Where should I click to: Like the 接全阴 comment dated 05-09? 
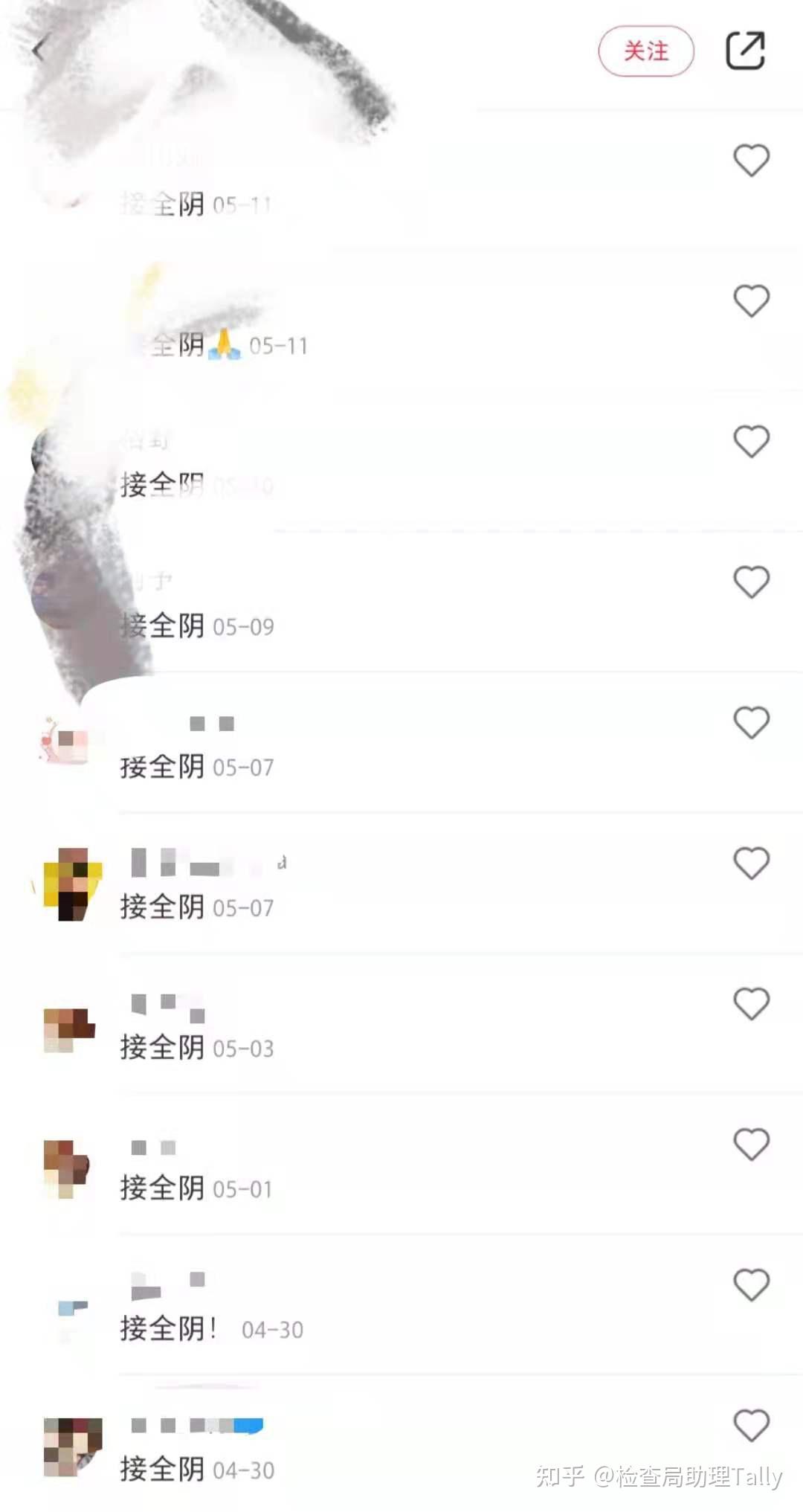tap(751, 582)
